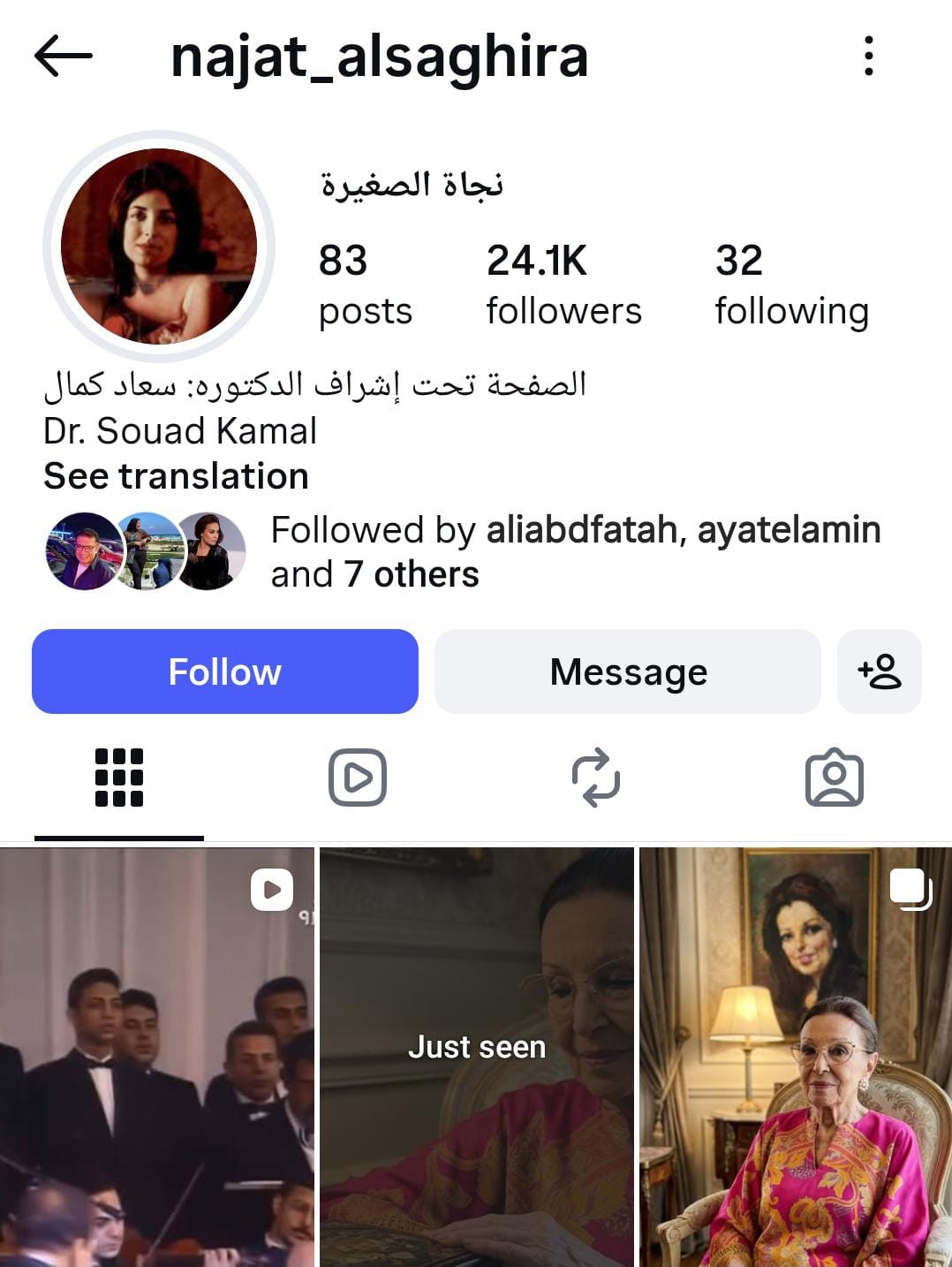The width and height of the screenshot is (952, 1267).
Task: Click the back arrow to leave profile
Action: click(65, 56)
